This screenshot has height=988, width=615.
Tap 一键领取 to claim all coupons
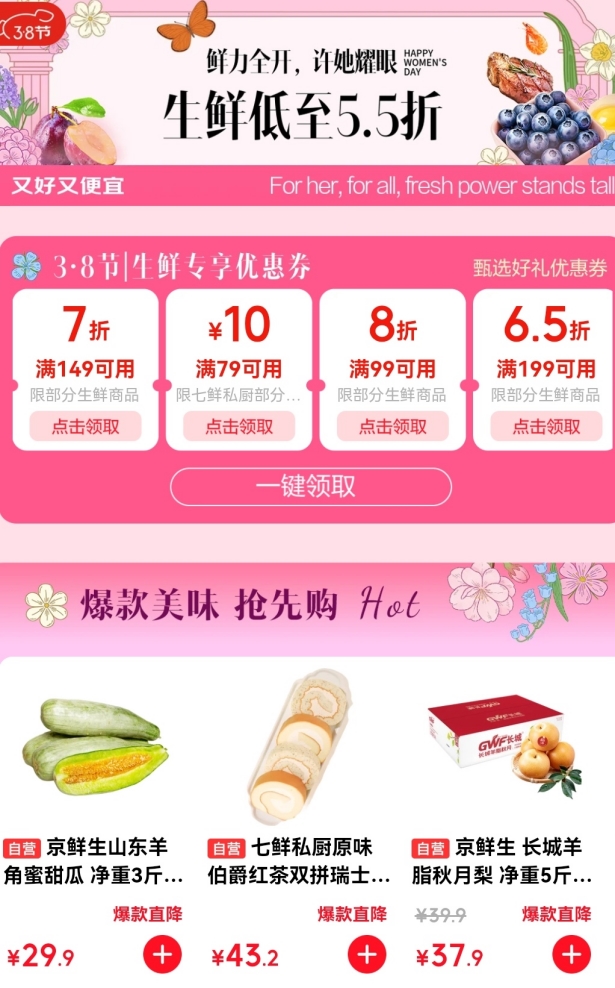(311, 487)
